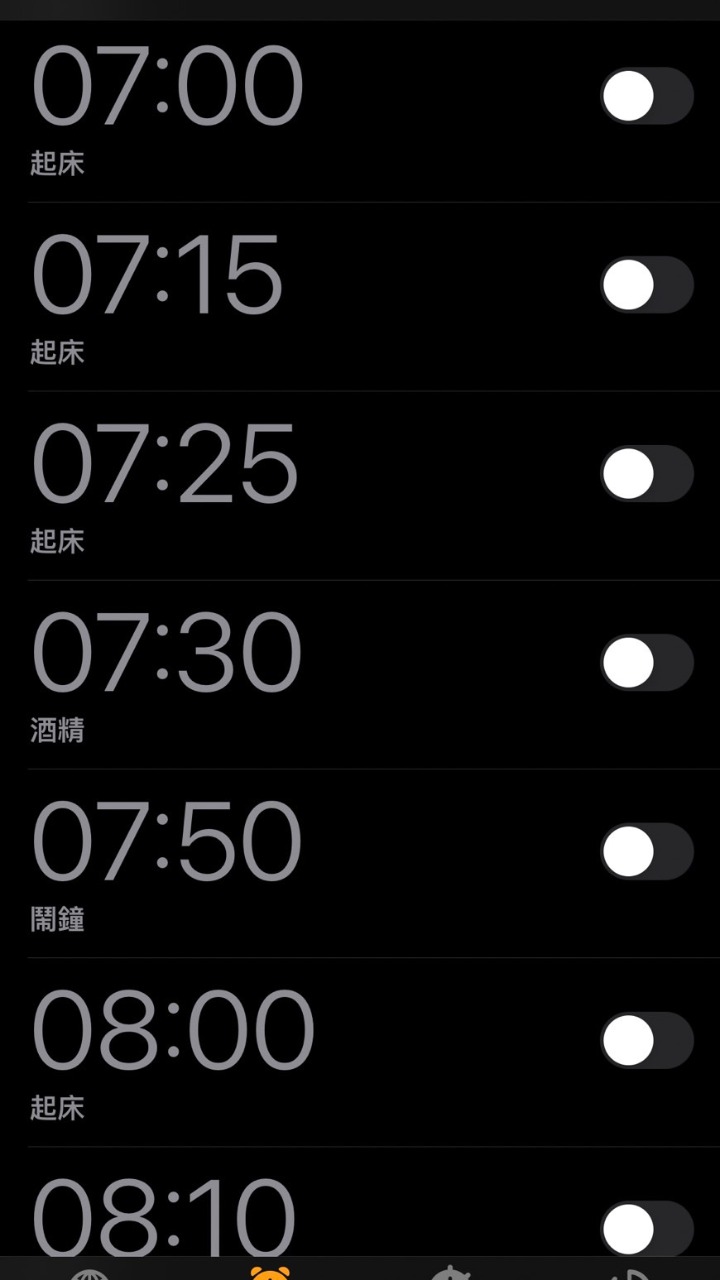This screenshot has height=1280, width=720.
Task: Enable the 07:00 起床 alarm switch
Action: click(646, 96)
